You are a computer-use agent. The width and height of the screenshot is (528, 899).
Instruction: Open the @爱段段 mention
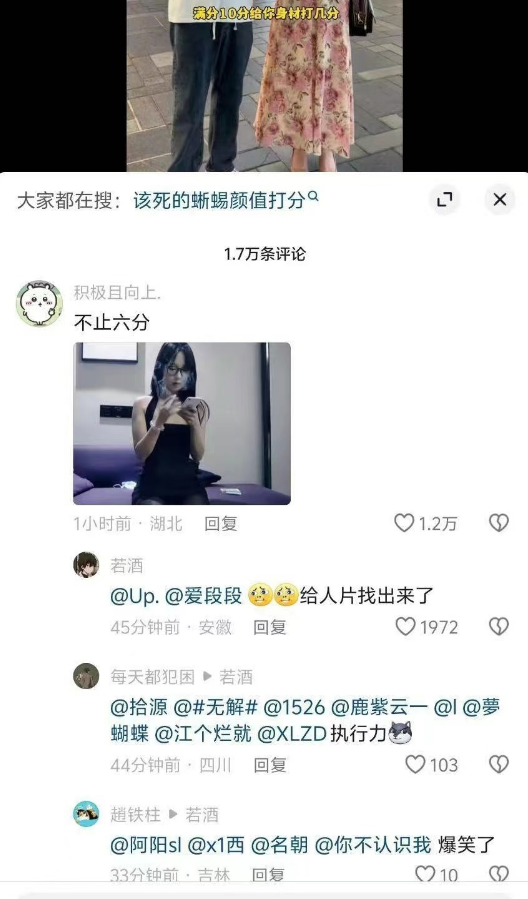coord(204,596)
